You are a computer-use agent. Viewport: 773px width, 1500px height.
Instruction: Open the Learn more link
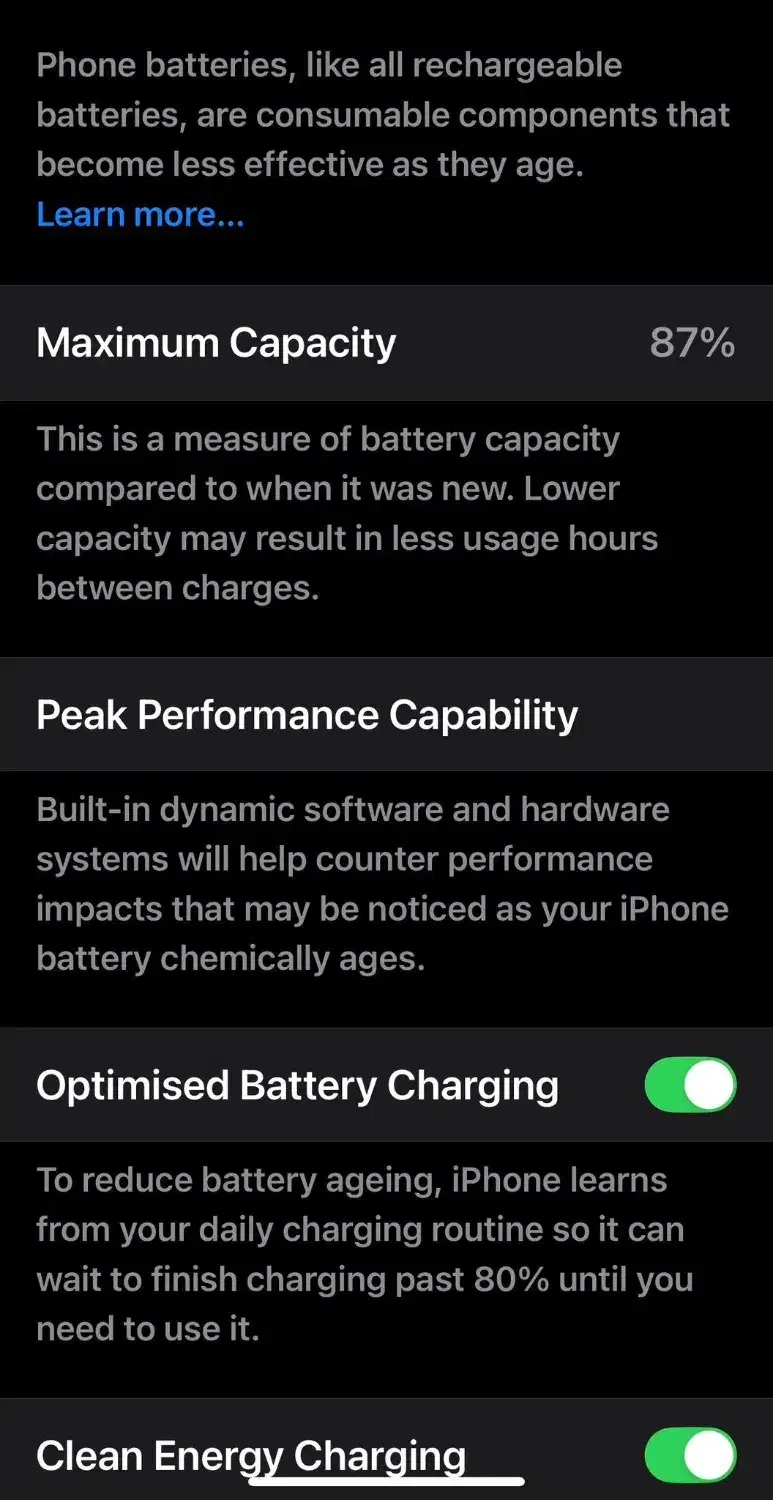coord(140,214)
